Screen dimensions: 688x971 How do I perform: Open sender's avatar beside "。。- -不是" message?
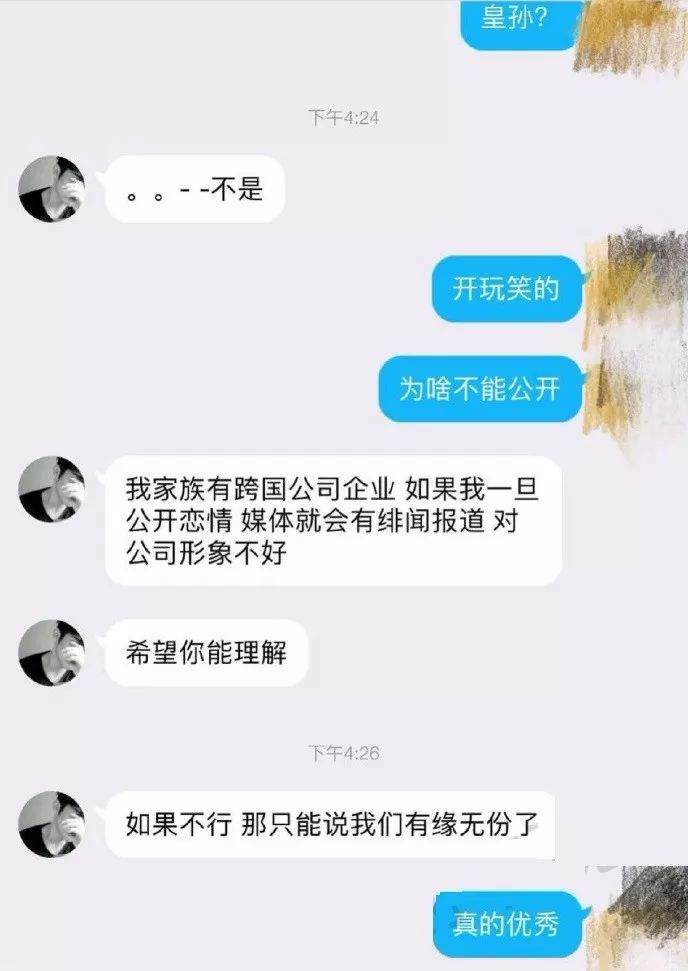pos(51,188)
